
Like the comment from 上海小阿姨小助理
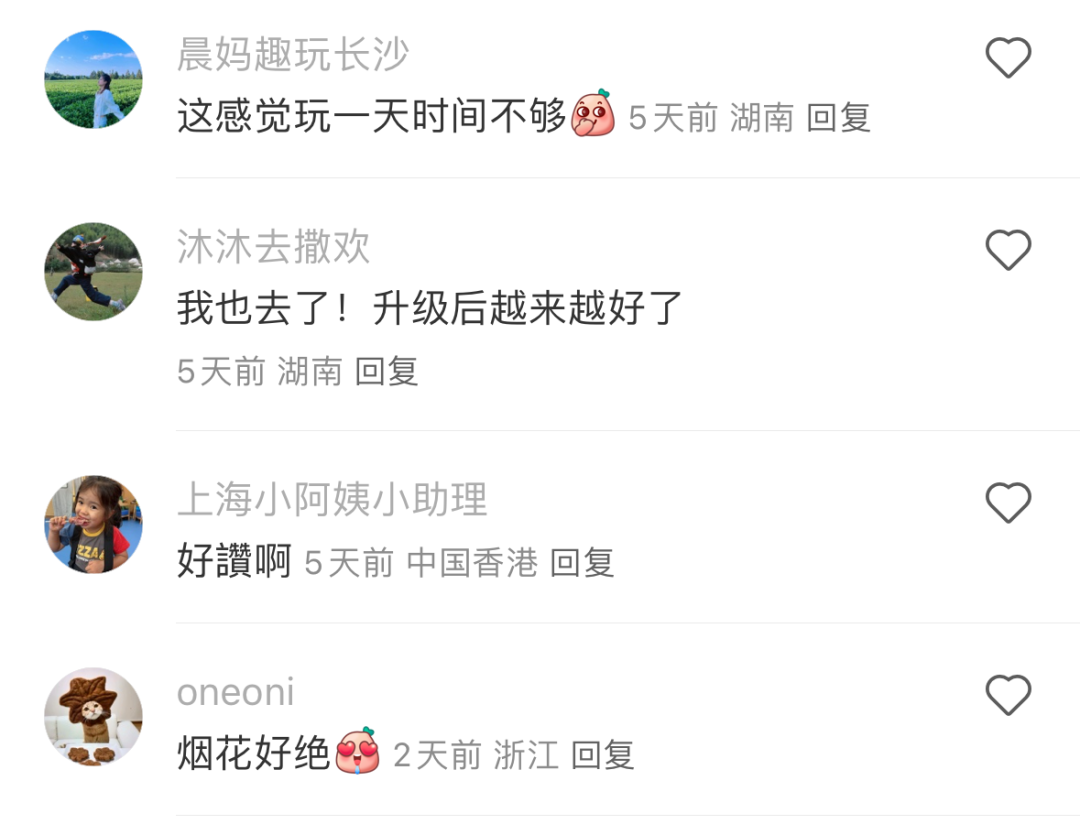click(1008, 502)
